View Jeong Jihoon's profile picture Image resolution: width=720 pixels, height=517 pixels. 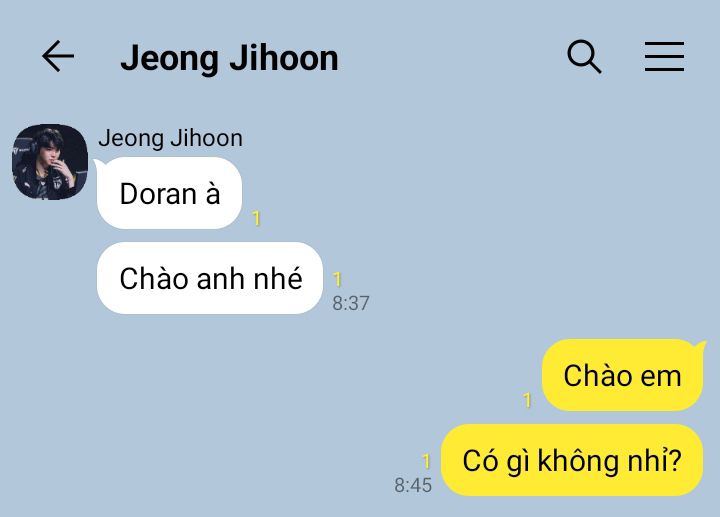point(49,162)
